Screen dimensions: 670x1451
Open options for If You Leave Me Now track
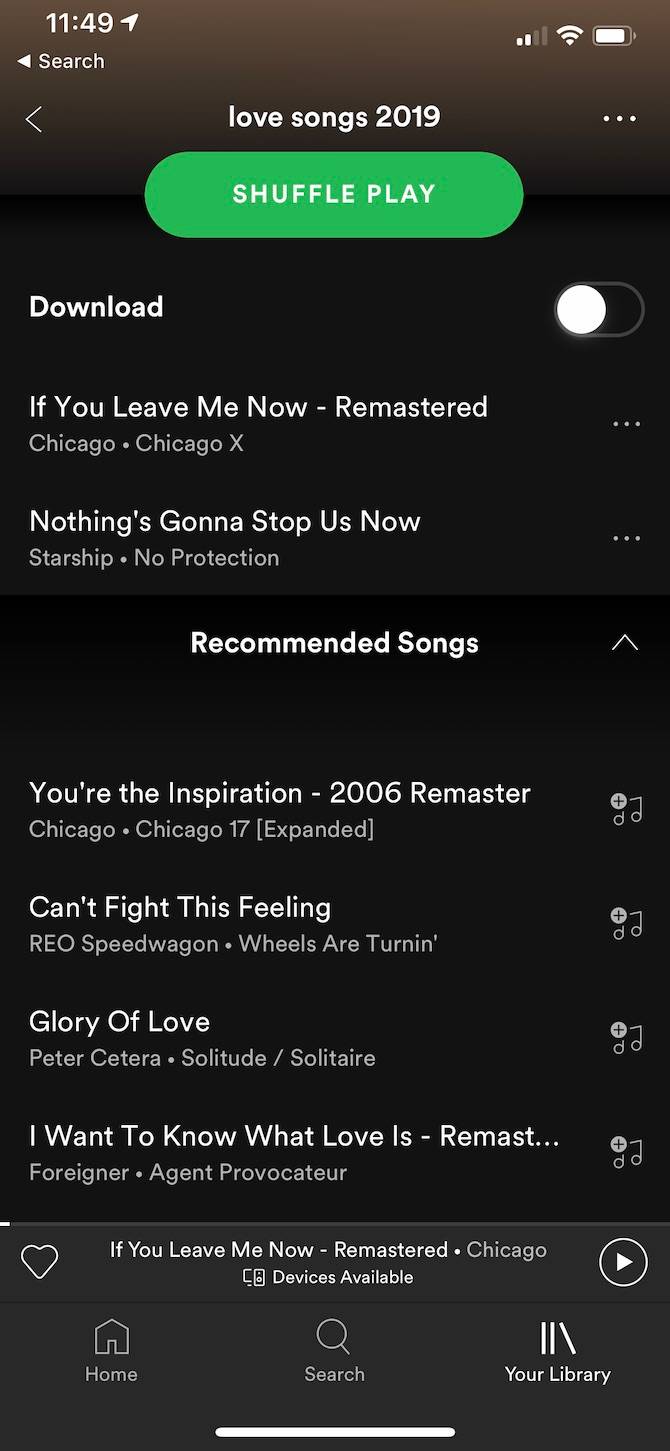626,424
